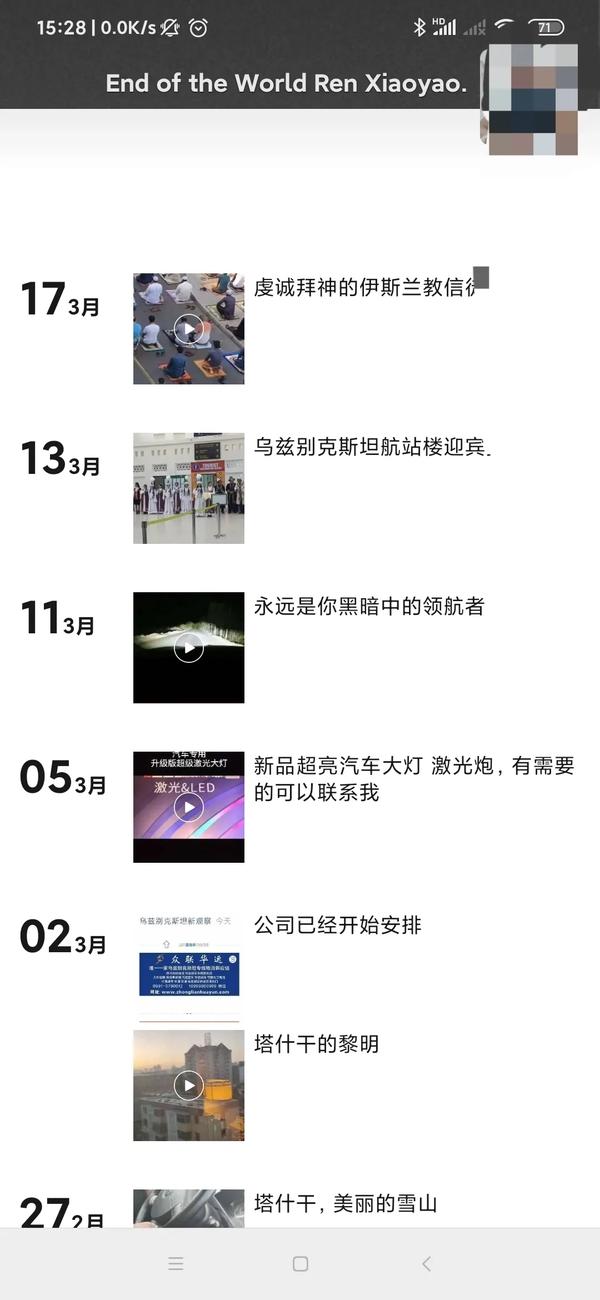
Task: Go to the home screen
Action: tap(300, 1264)
